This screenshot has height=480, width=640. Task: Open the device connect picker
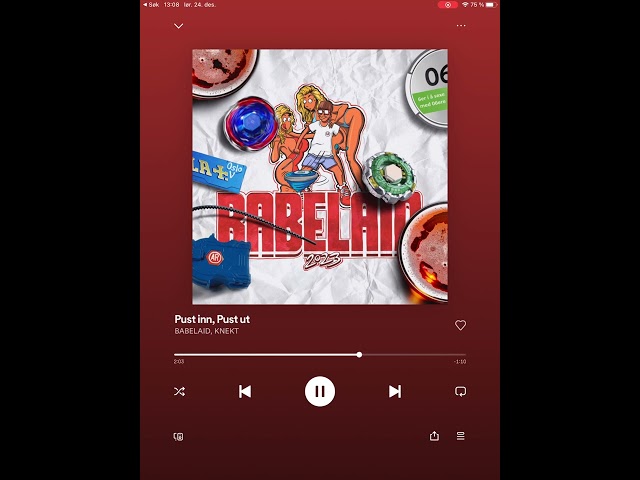pyautogui.click(x=179, y=436)
